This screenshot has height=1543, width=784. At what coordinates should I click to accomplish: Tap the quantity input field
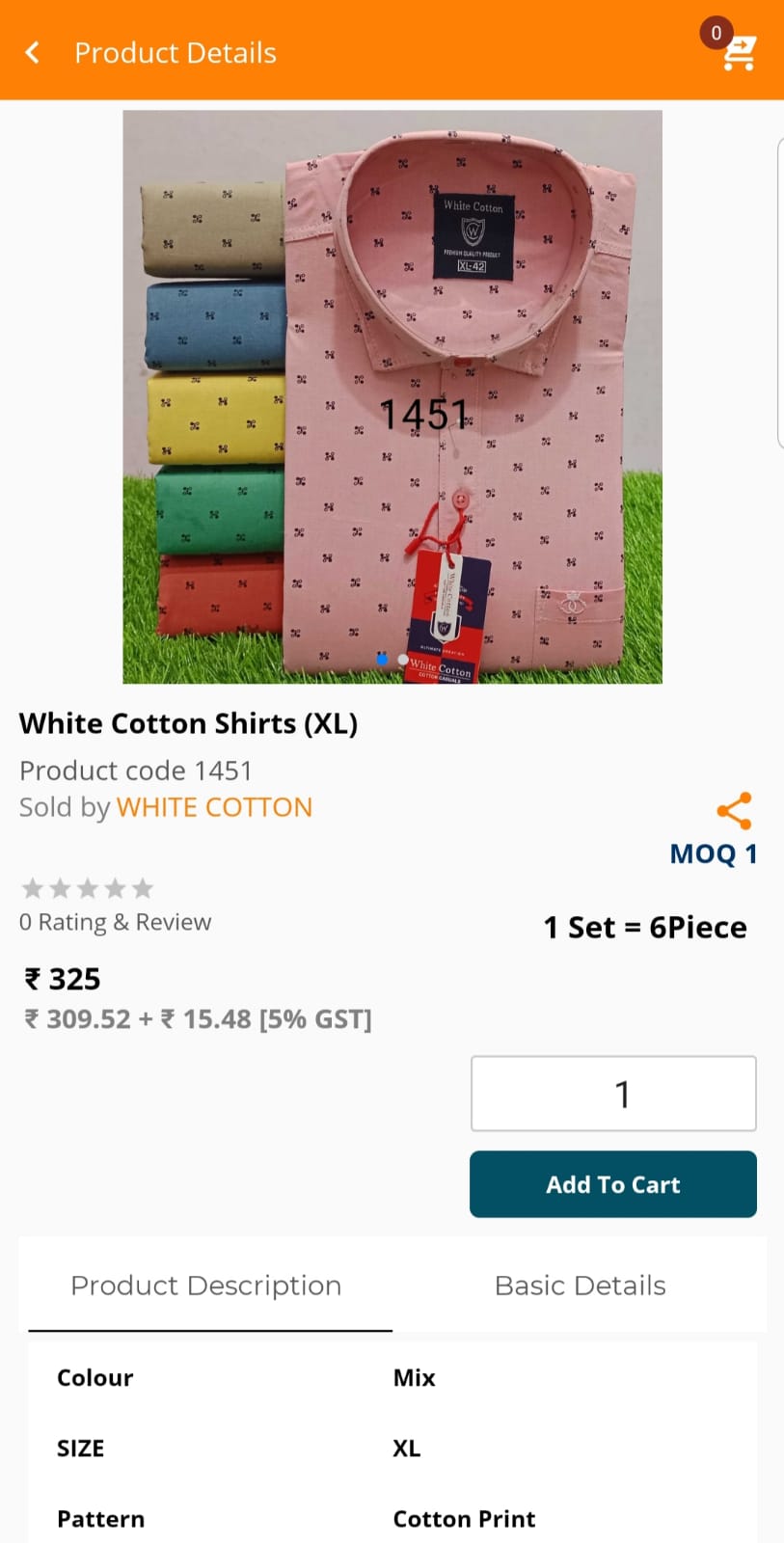pyautogui.click(x=613, y=1094)
